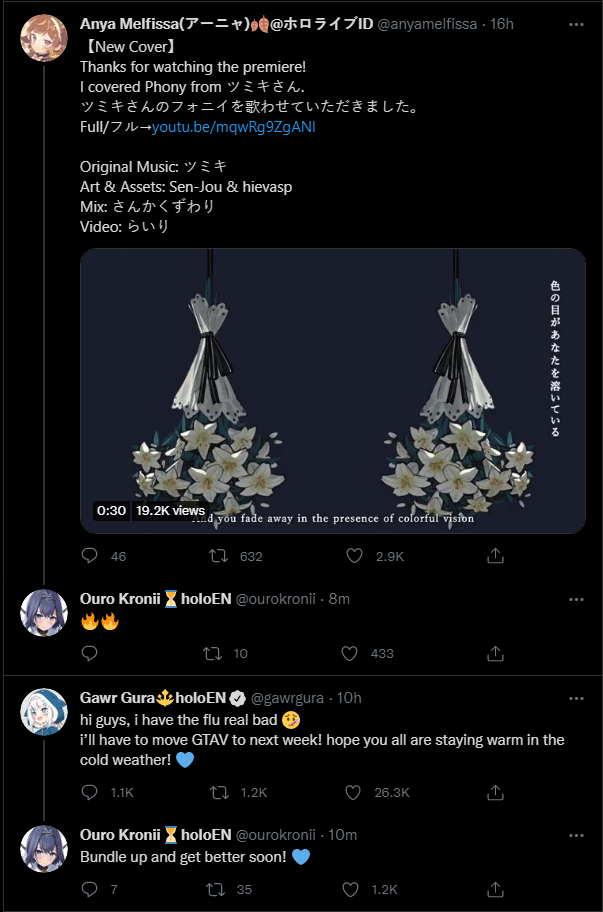Open overflow menu on Kronii's fire emoji reply

coord(576,598)
